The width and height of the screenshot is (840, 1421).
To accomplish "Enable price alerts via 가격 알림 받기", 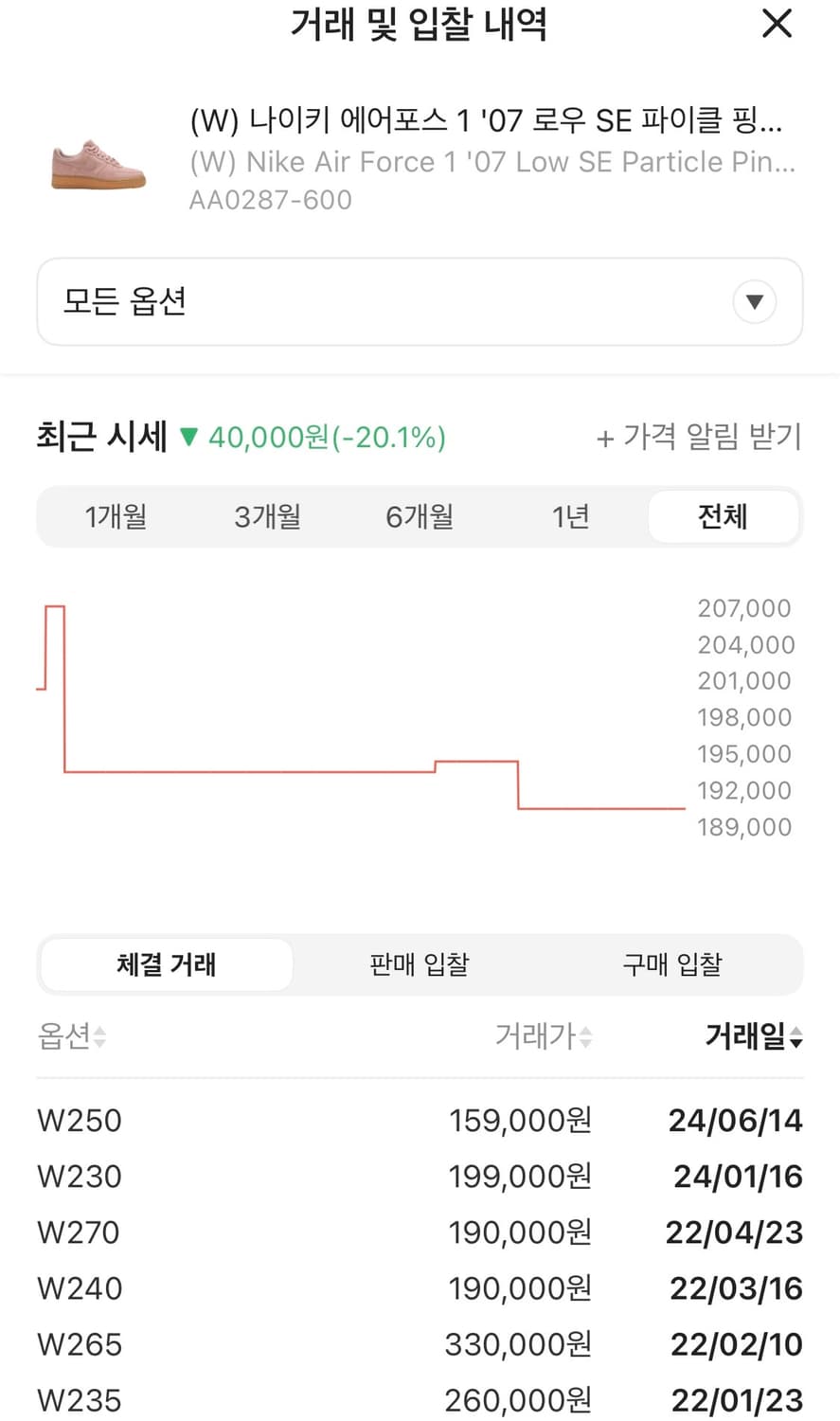I will pyautogui.click(x=701, y=437).
